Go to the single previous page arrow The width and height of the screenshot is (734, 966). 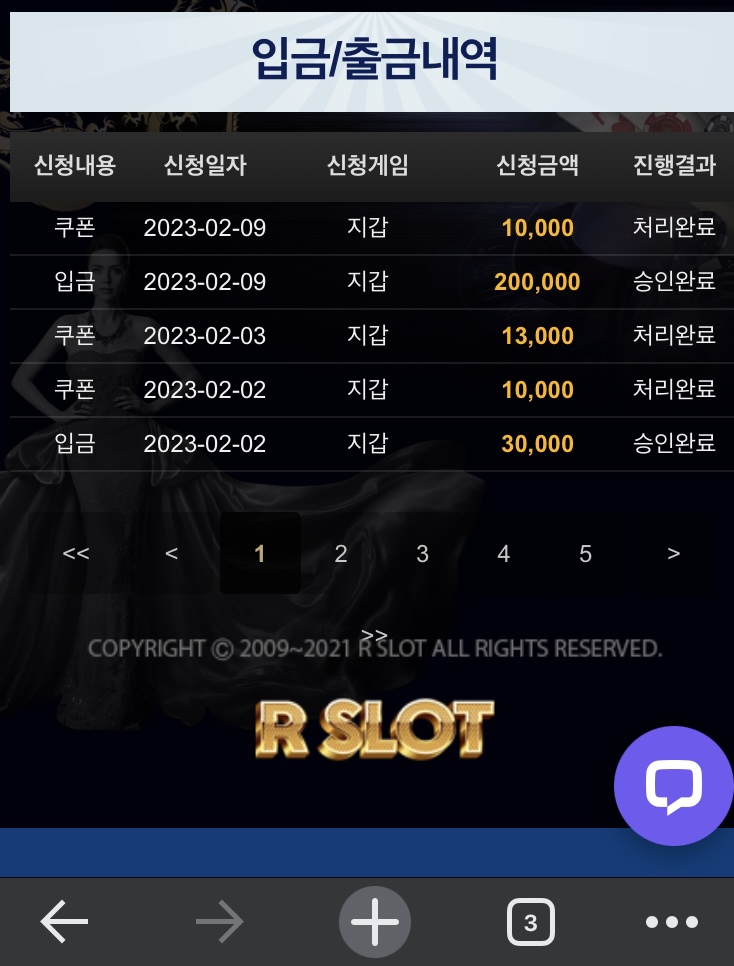pyautogui.click(x=171, y=553)
